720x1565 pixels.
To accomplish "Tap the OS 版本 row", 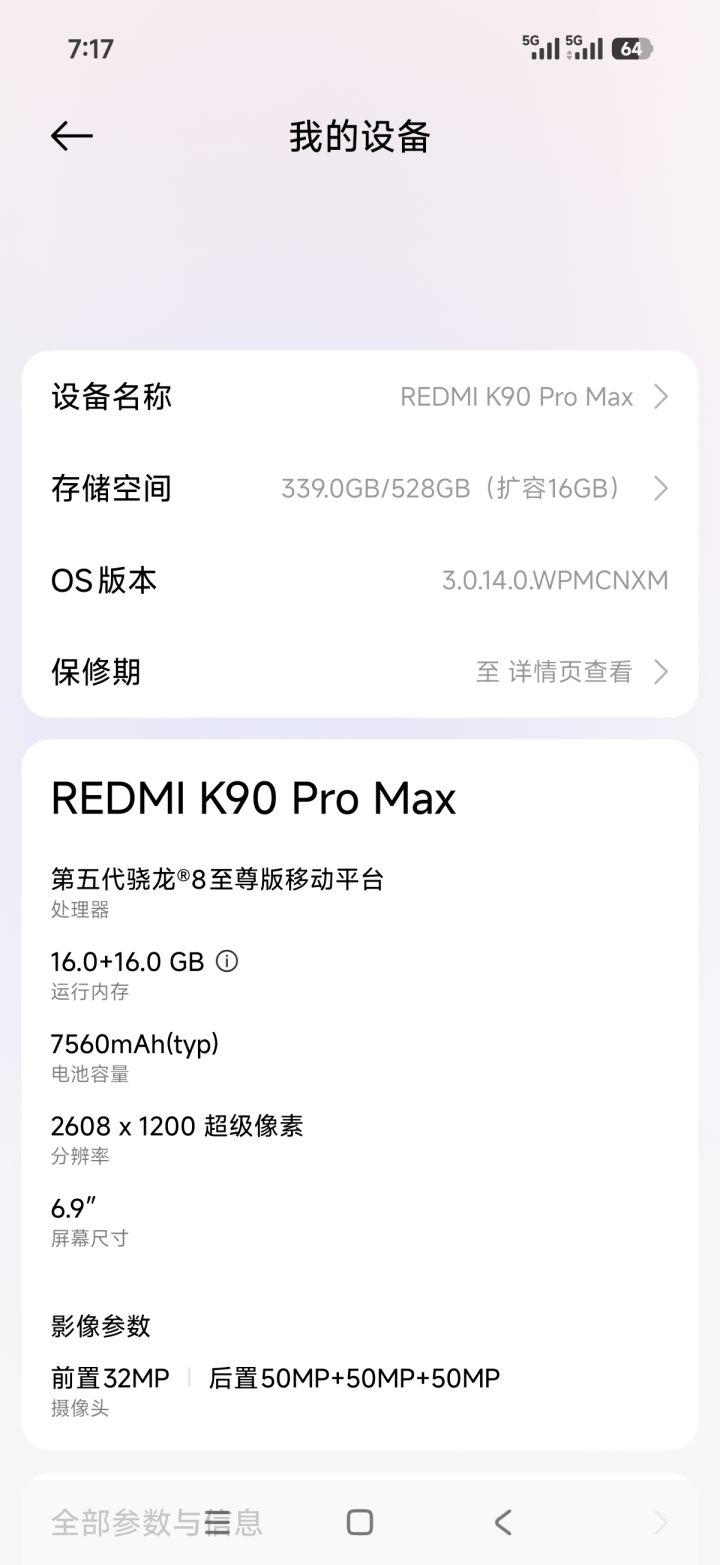I will pos(360,580).
